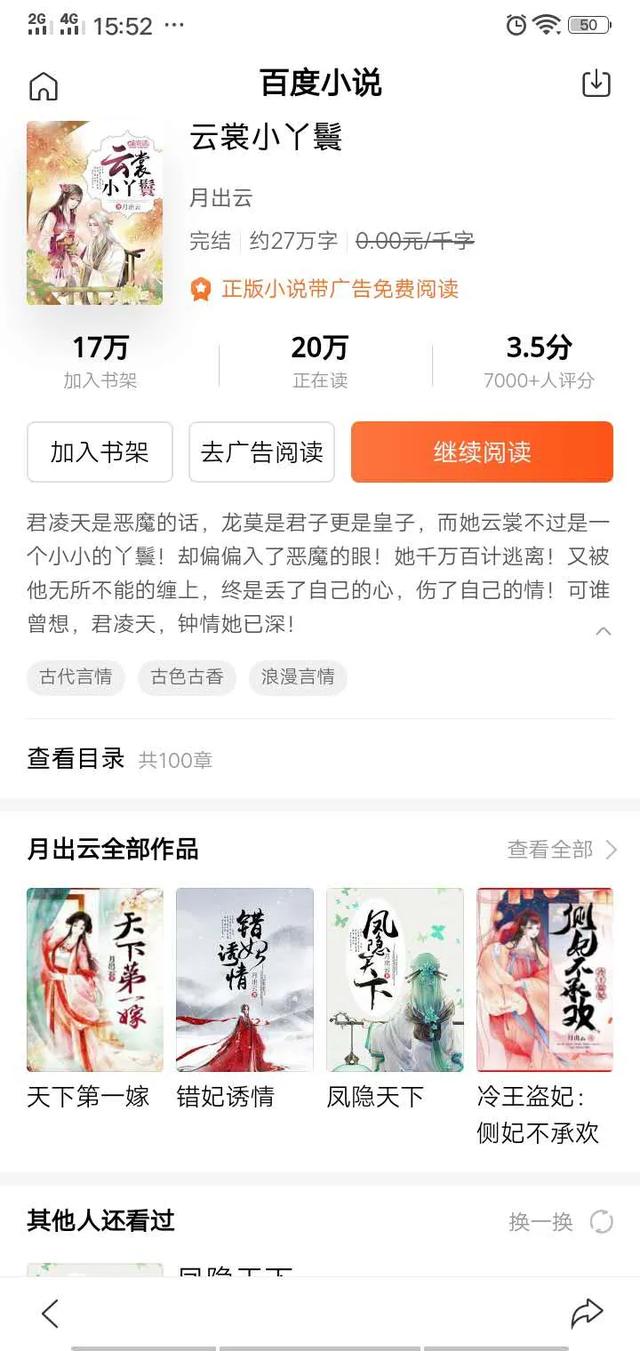Open the book 冷王盗妃:侧妃不承欢
The height and width of the screenshot is (1351, 640).
[x=545, y=1016]
